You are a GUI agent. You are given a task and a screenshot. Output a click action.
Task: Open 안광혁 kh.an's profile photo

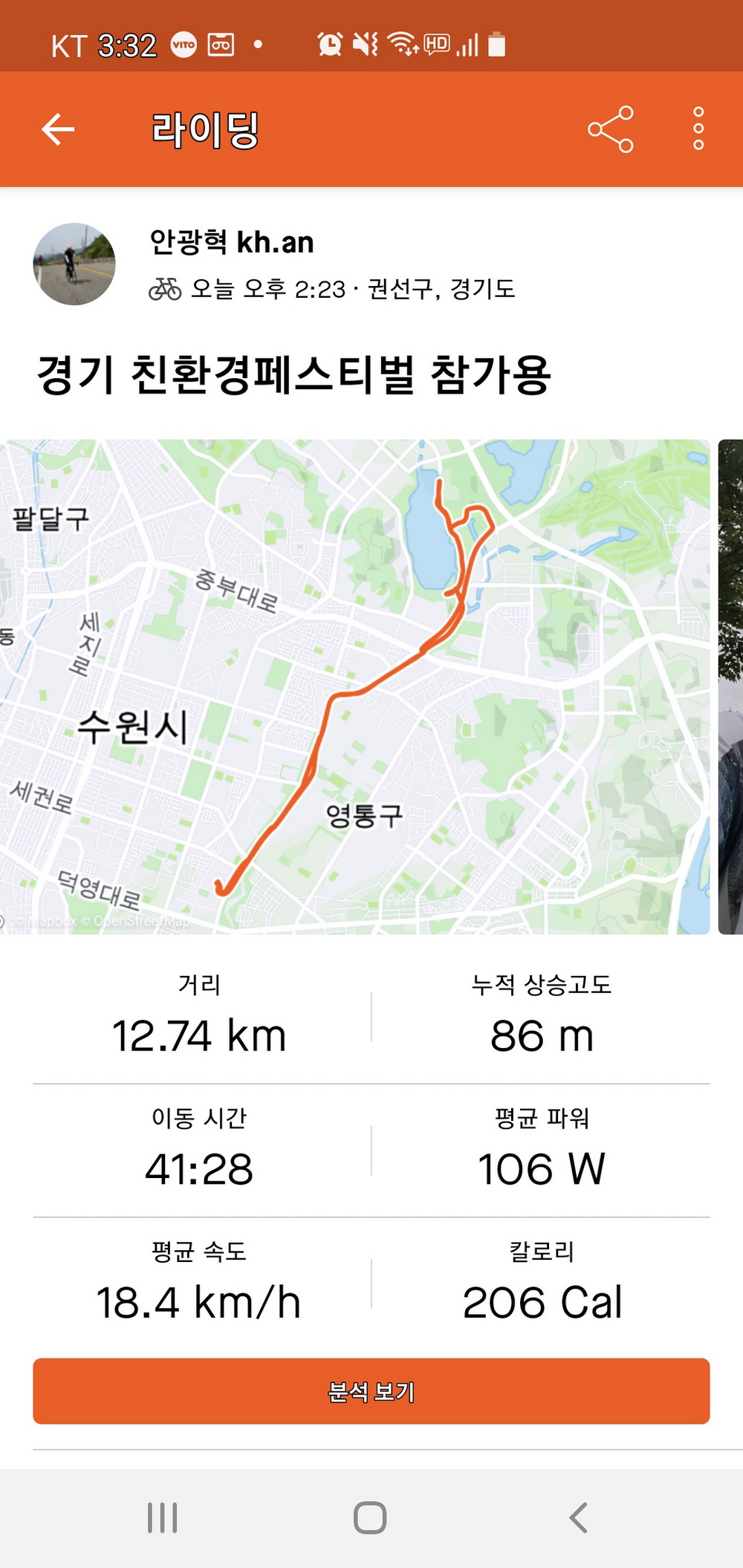[74, 264]
